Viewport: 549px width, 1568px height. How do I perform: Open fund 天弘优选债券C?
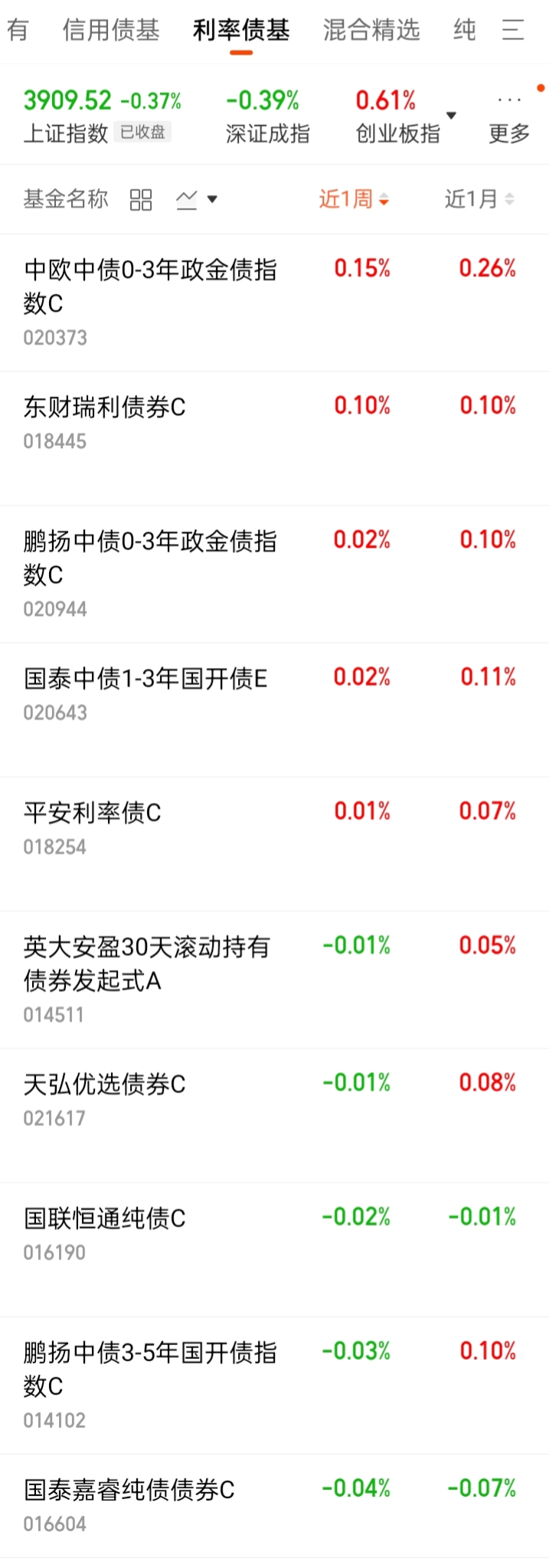coord(274,1115)
